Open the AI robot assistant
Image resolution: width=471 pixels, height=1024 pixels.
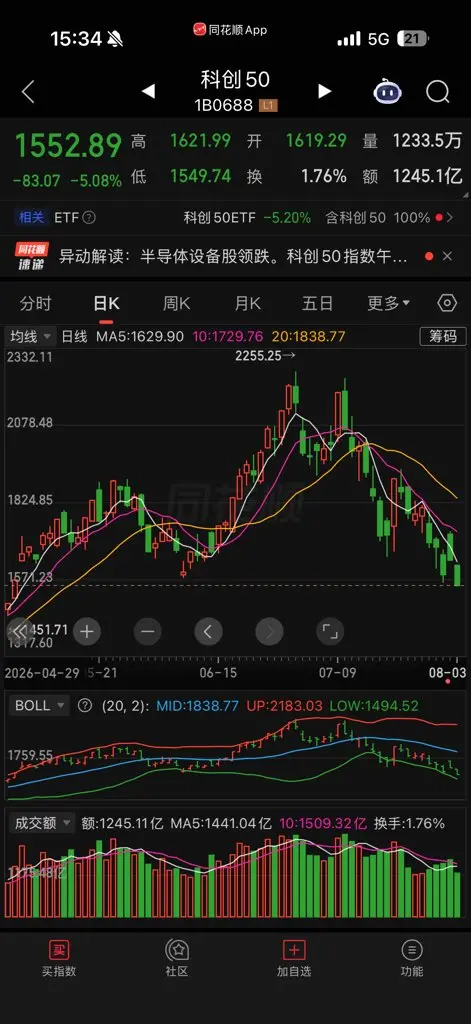(x=387, y=91)
